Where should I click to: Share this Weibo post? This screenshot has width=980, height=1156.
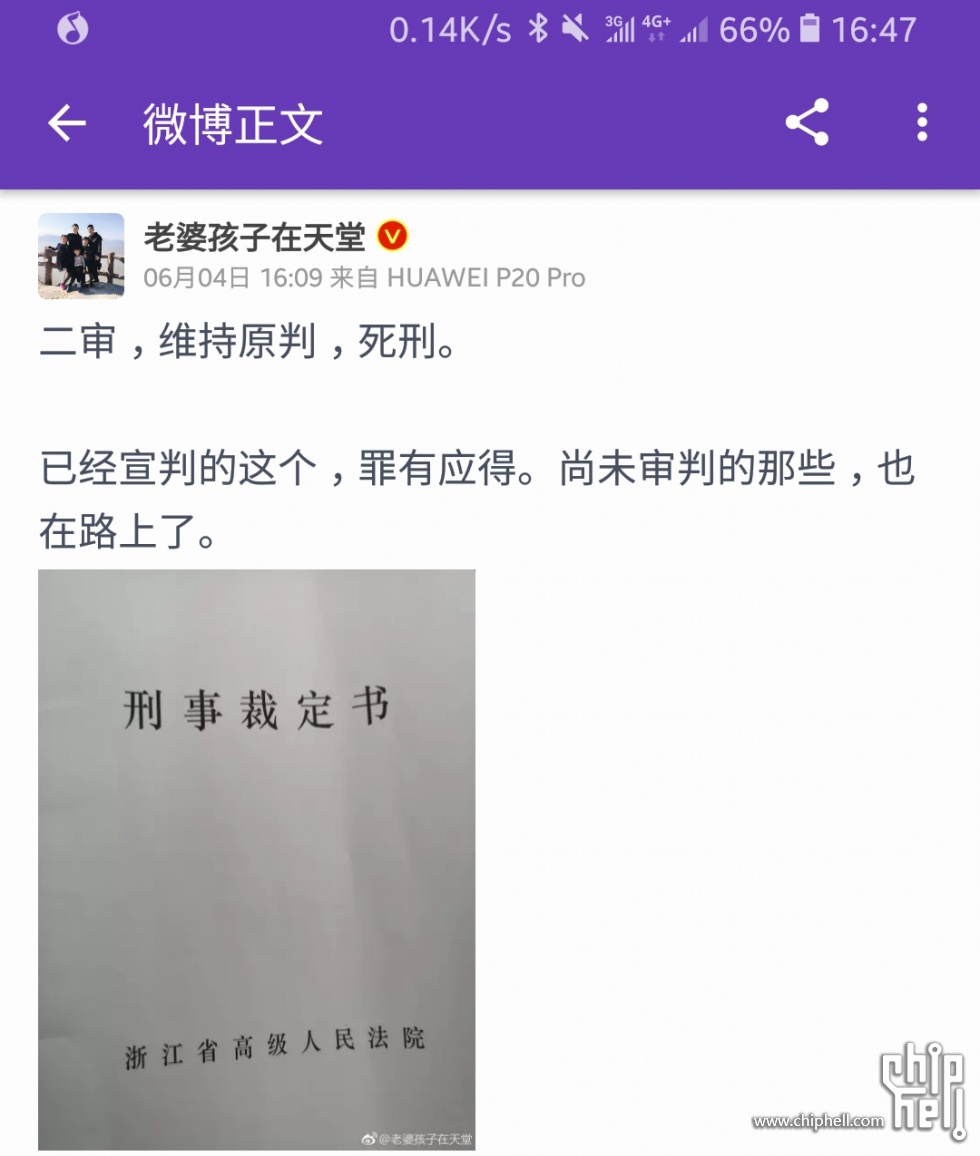pos(807,123)
